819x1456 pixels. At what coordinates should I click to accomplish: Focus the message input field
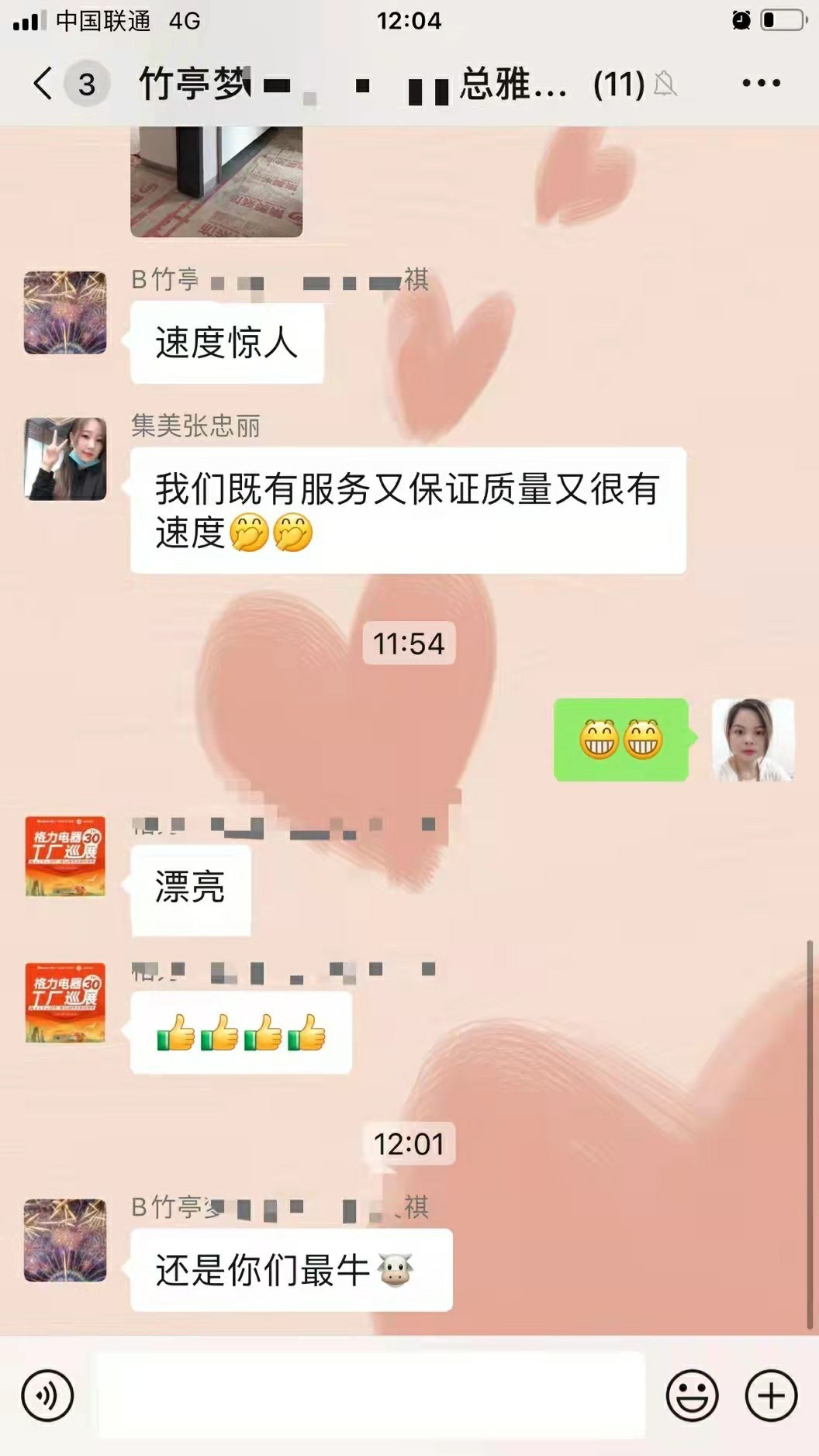click(x=371, y=1395)
